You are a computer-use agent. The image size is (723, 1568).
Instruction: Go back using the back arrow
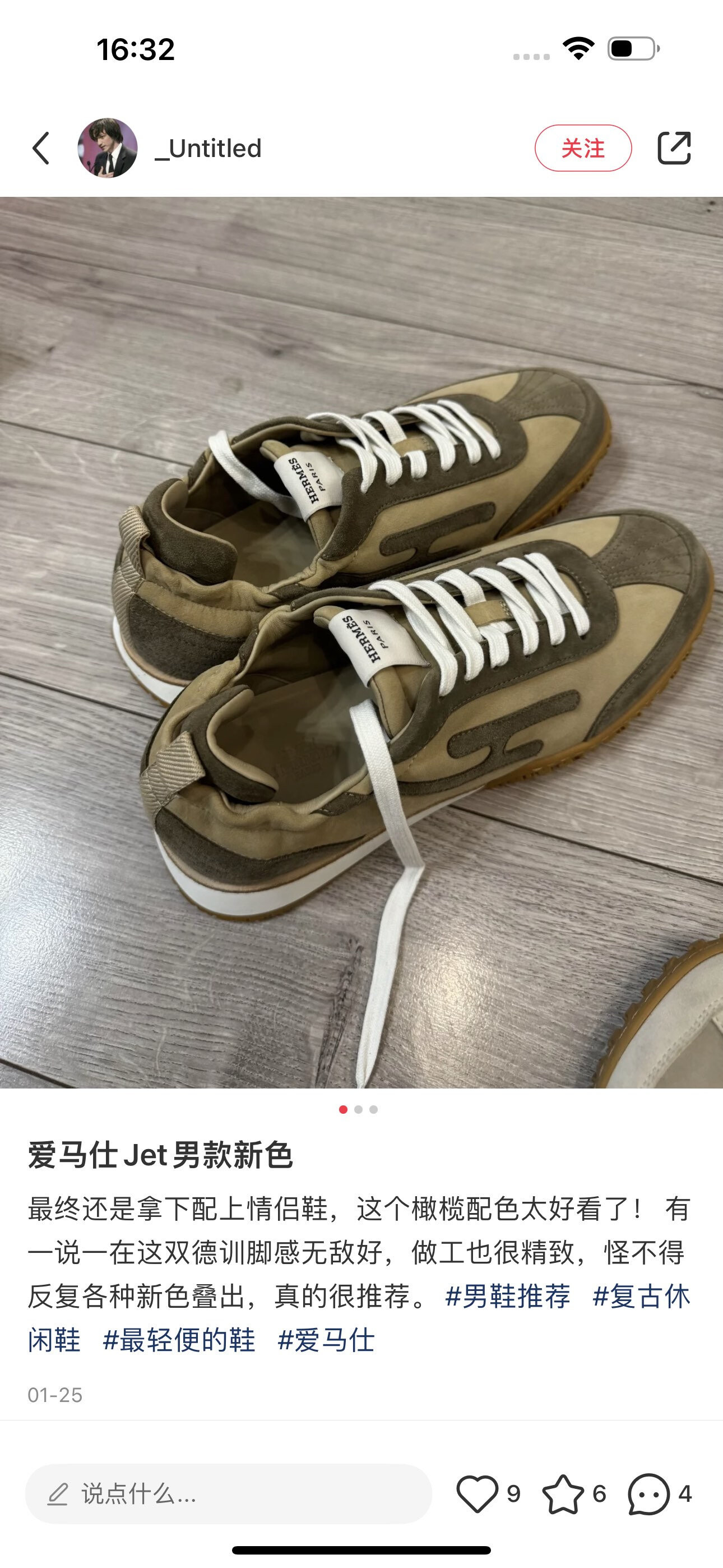click(41, 149)
